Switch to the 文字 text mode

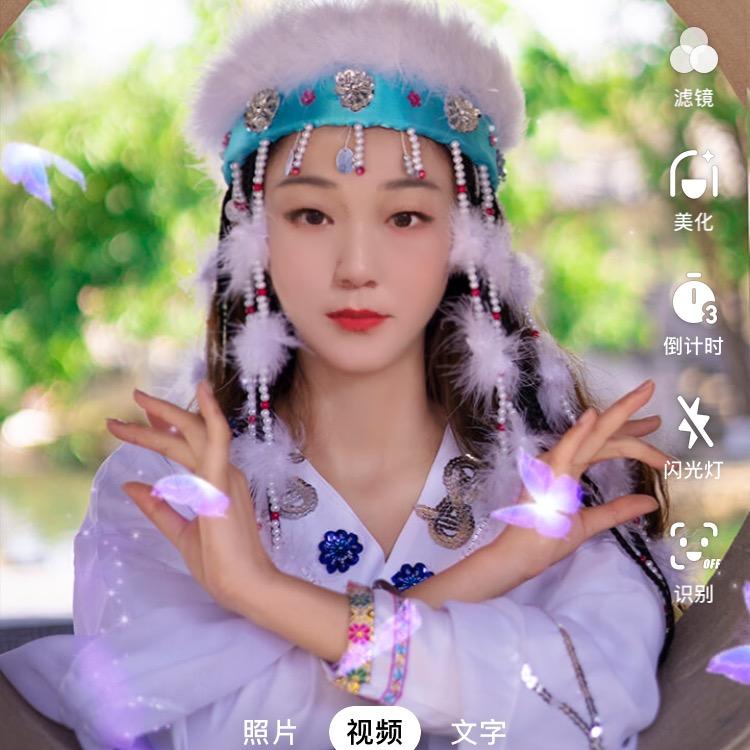click(478, 732)
